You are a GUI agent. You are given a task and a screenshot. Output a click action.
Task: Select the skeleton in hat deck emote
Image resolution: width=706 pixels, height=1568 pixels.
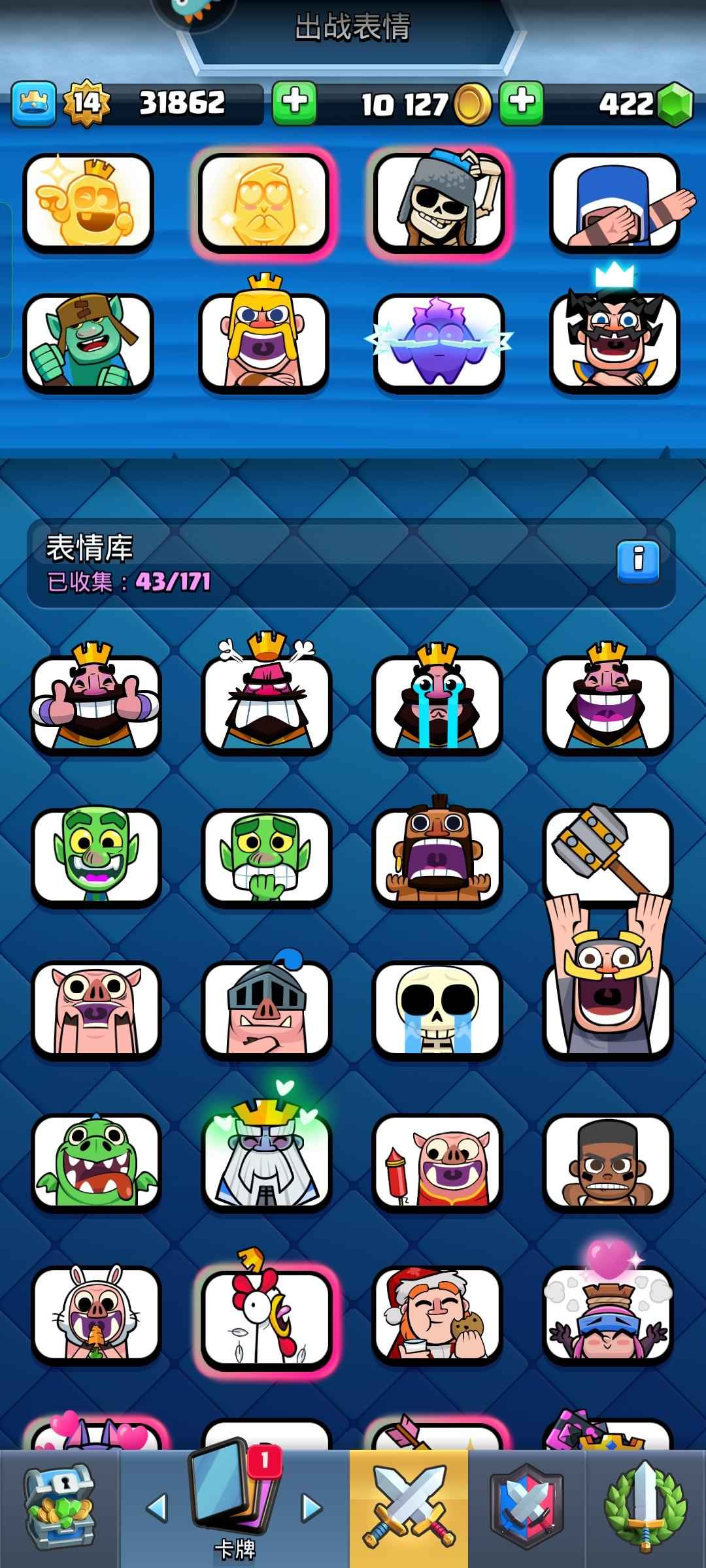tap(439, 203)
